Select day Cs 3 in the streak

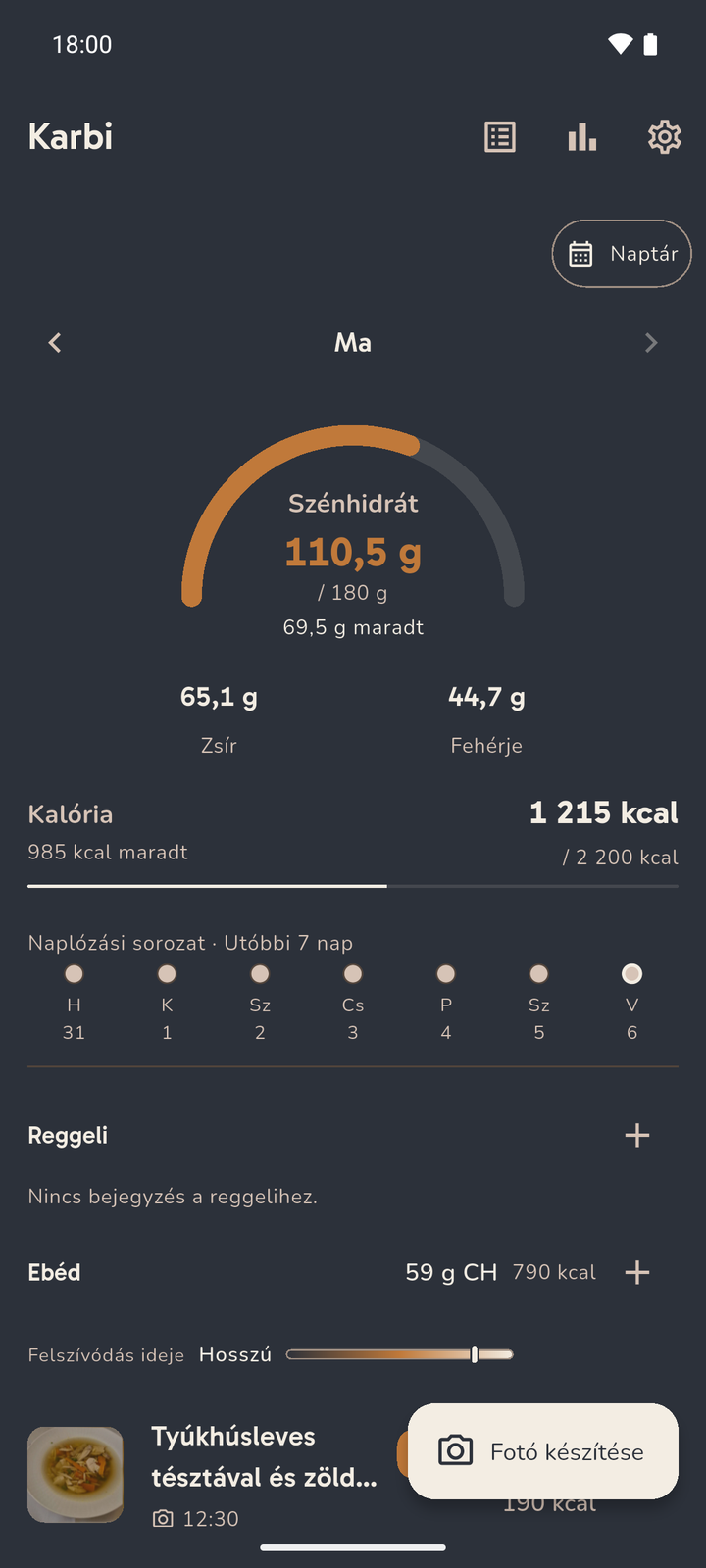point(353,1002)
